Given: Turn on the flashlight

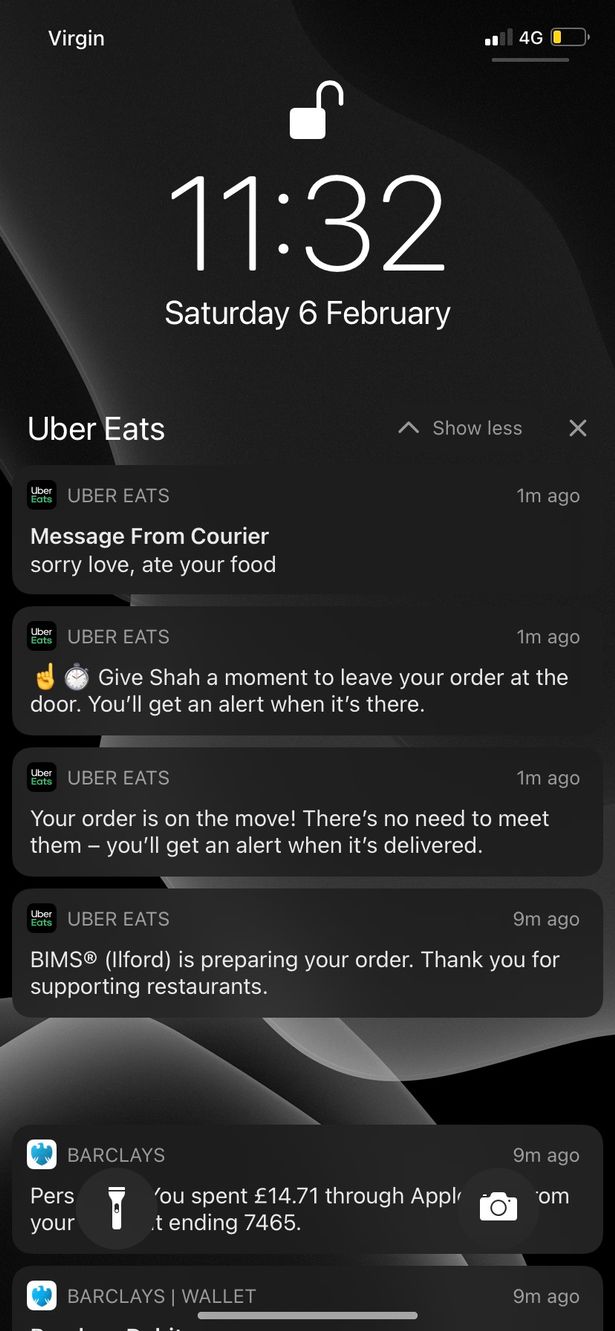Looking at the screenshot, I should click(116, 1208).
